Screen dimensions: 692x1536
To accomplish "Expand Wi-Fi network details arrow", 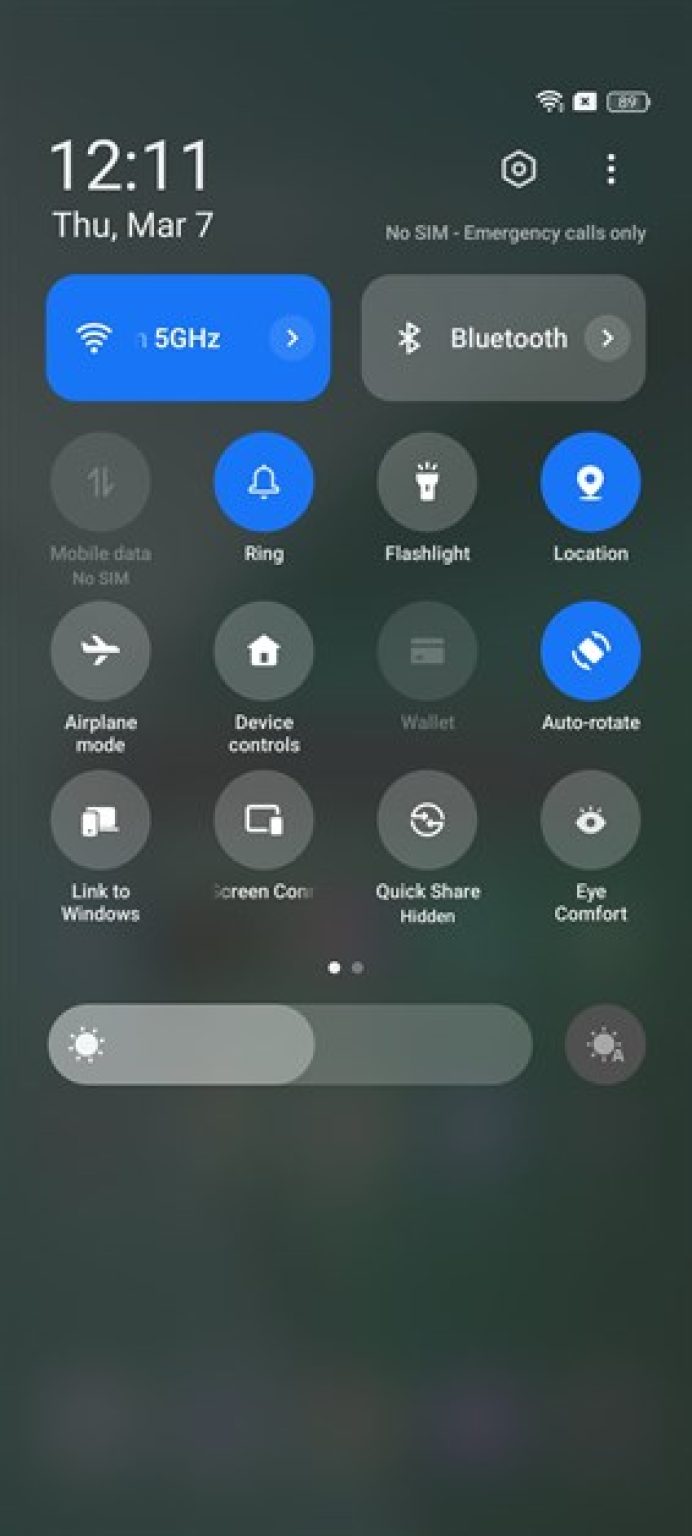I will (292, 338).
